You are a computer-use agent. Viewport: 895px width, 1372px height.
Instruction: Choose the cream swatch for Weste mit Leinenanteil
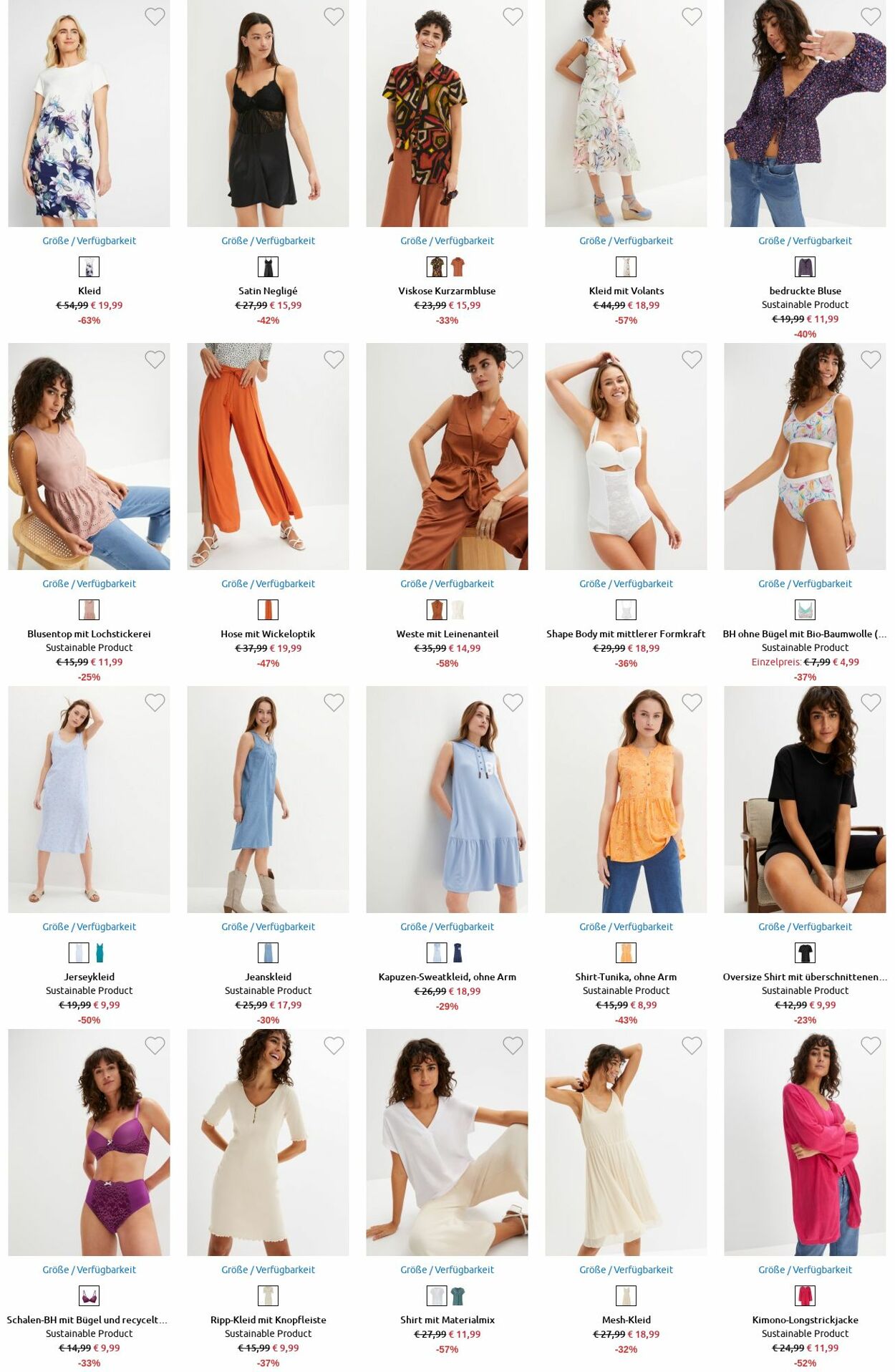click(458, 610)
